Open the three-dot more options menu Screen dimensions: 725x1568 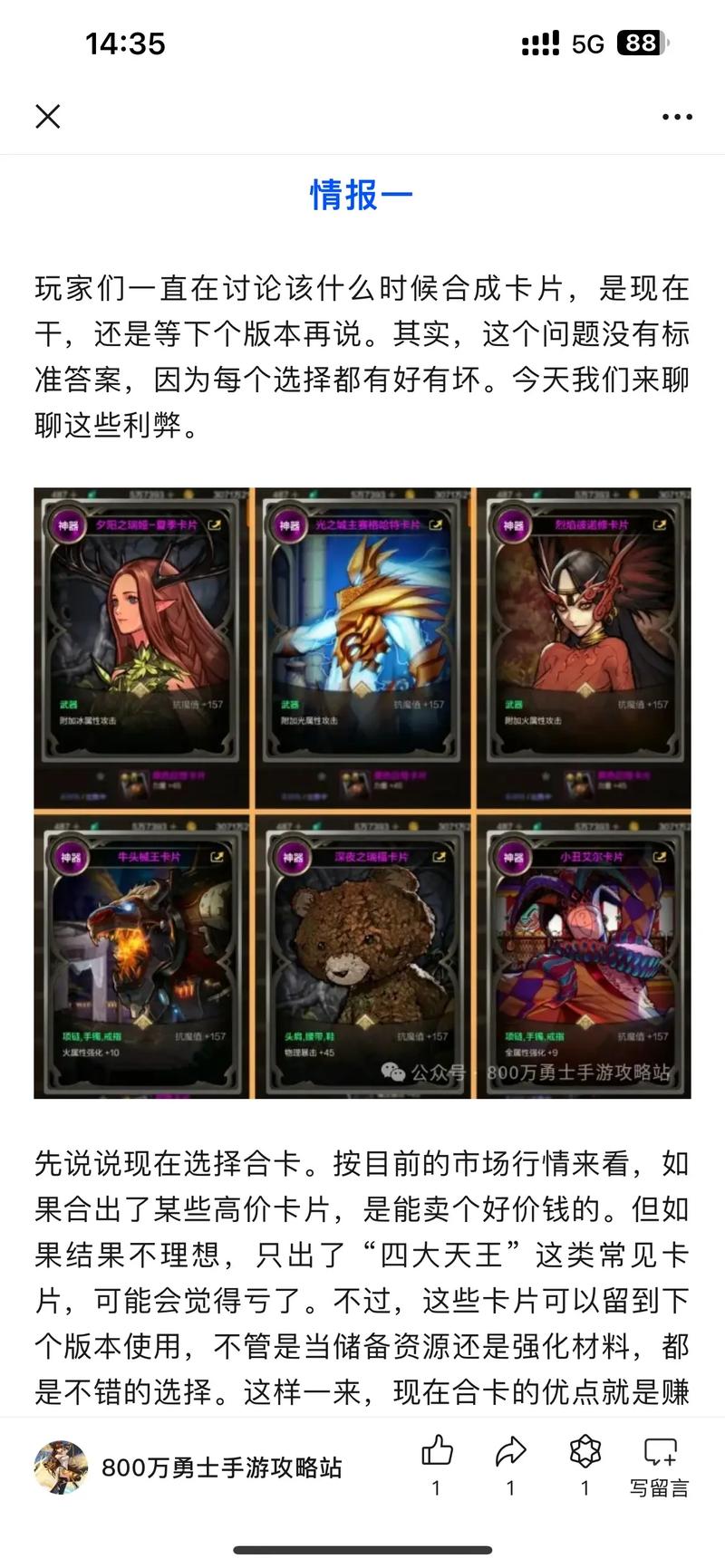tap(677, 116)
